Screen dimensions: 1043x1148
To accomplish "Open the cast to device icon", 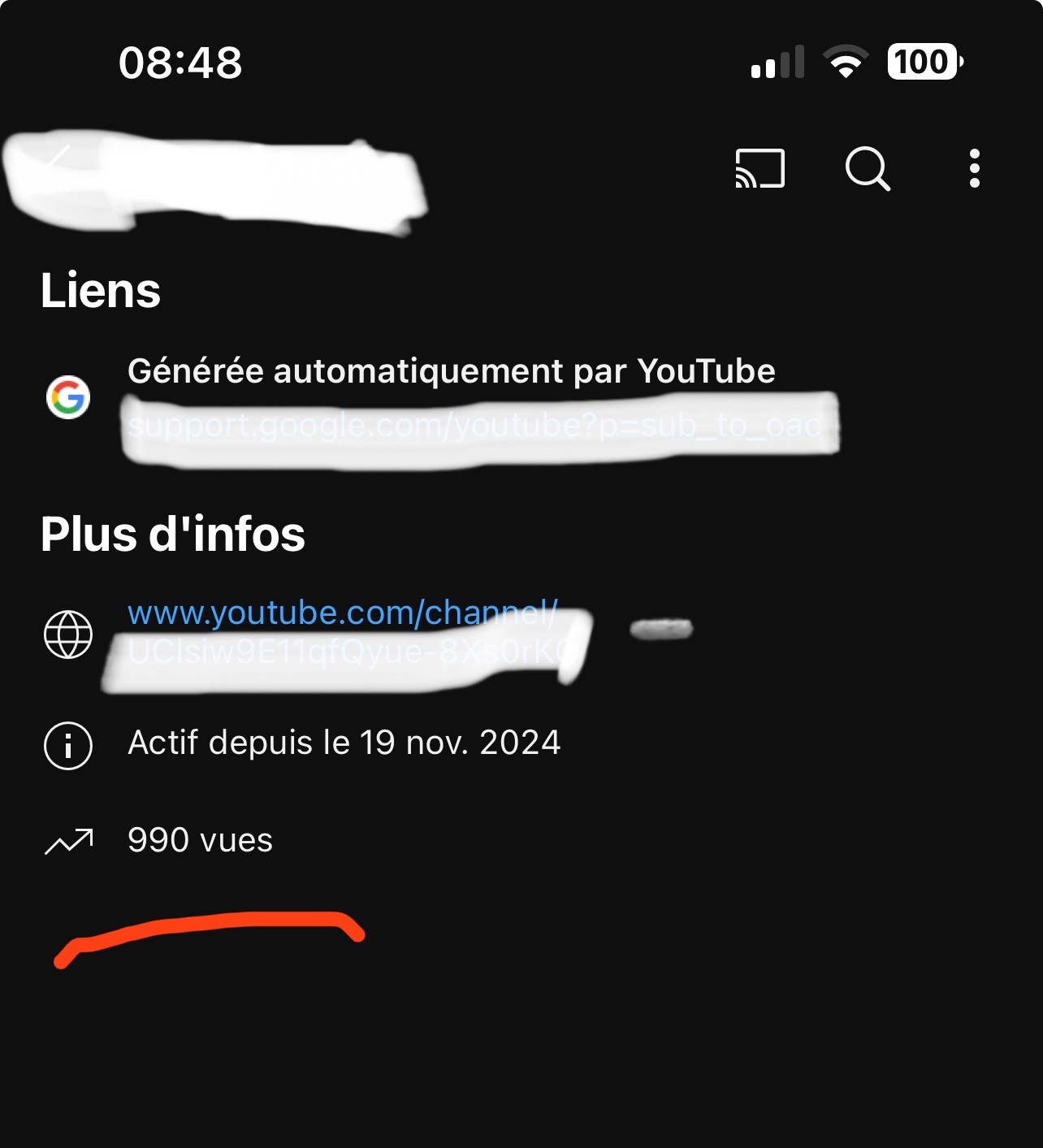I will click(760, 168).
